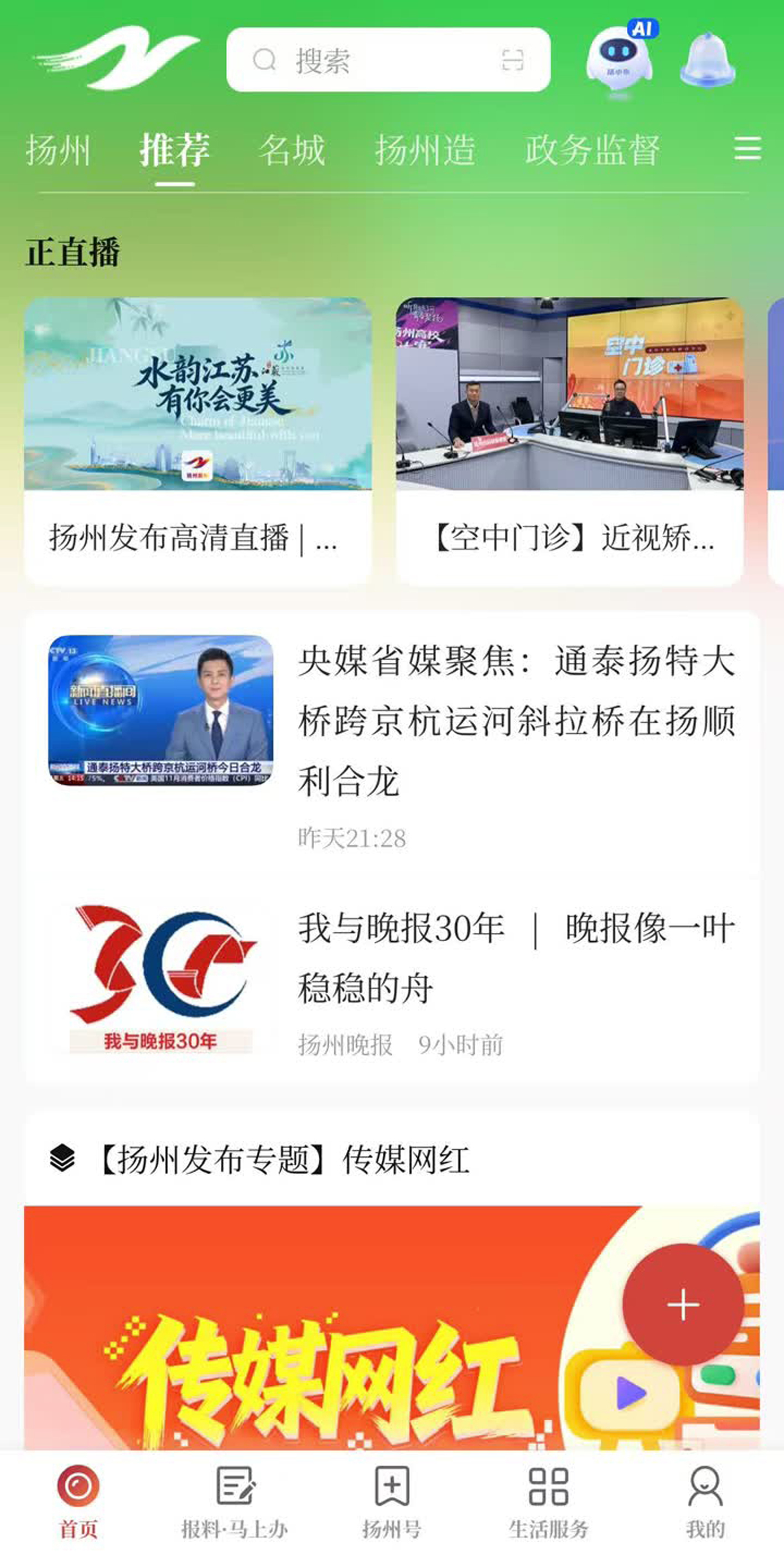Switch to the 扬州 tab

point(58,149)
